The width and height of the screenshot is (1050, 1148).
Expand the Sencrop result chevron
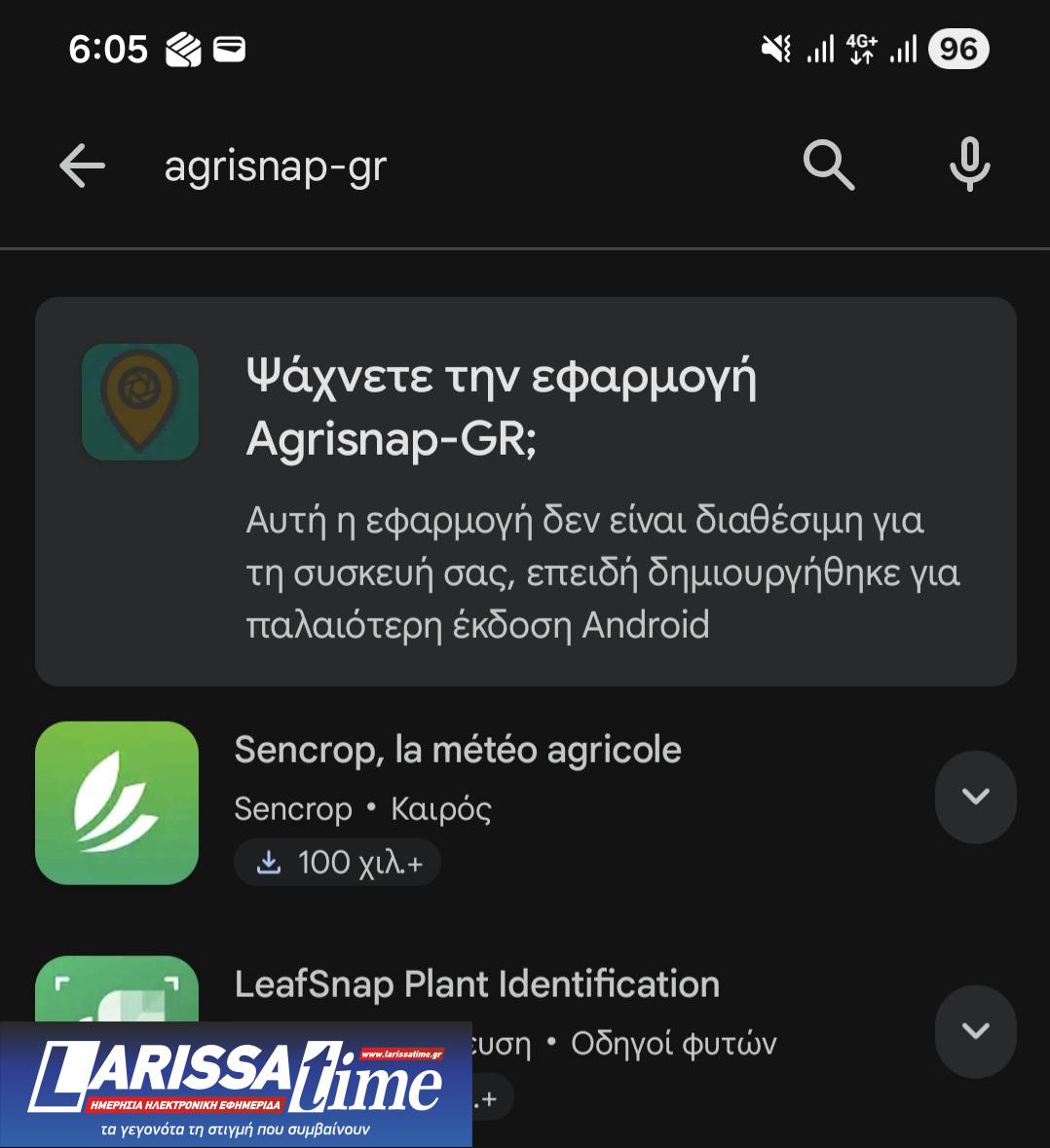(975, 796)
